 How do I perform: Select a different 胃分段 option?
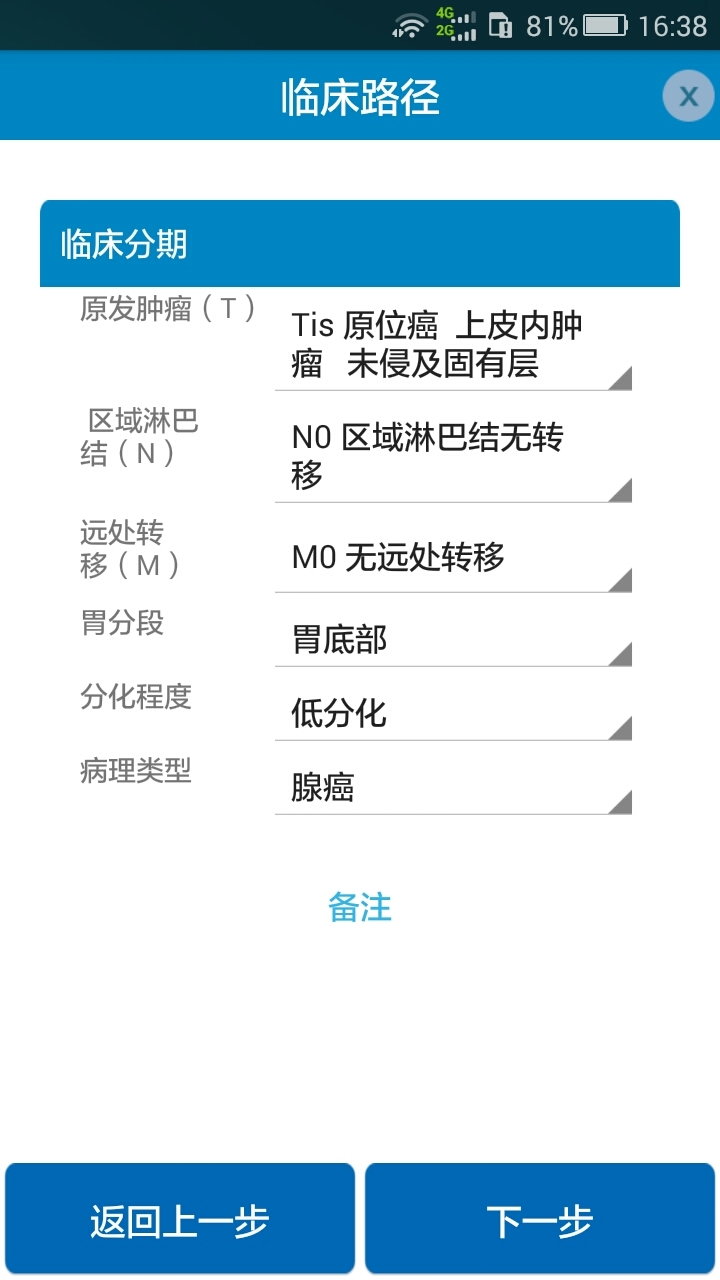pos(453,640)
